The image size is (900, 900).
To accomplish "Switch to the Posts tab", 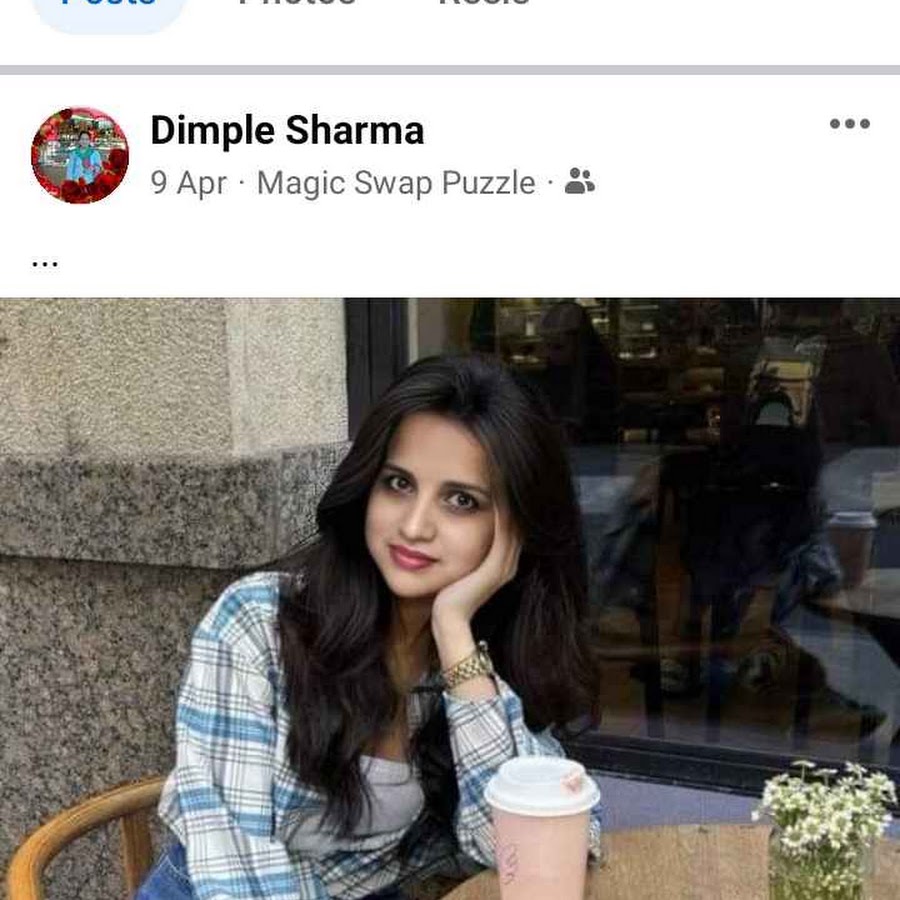I will [109, 6].
